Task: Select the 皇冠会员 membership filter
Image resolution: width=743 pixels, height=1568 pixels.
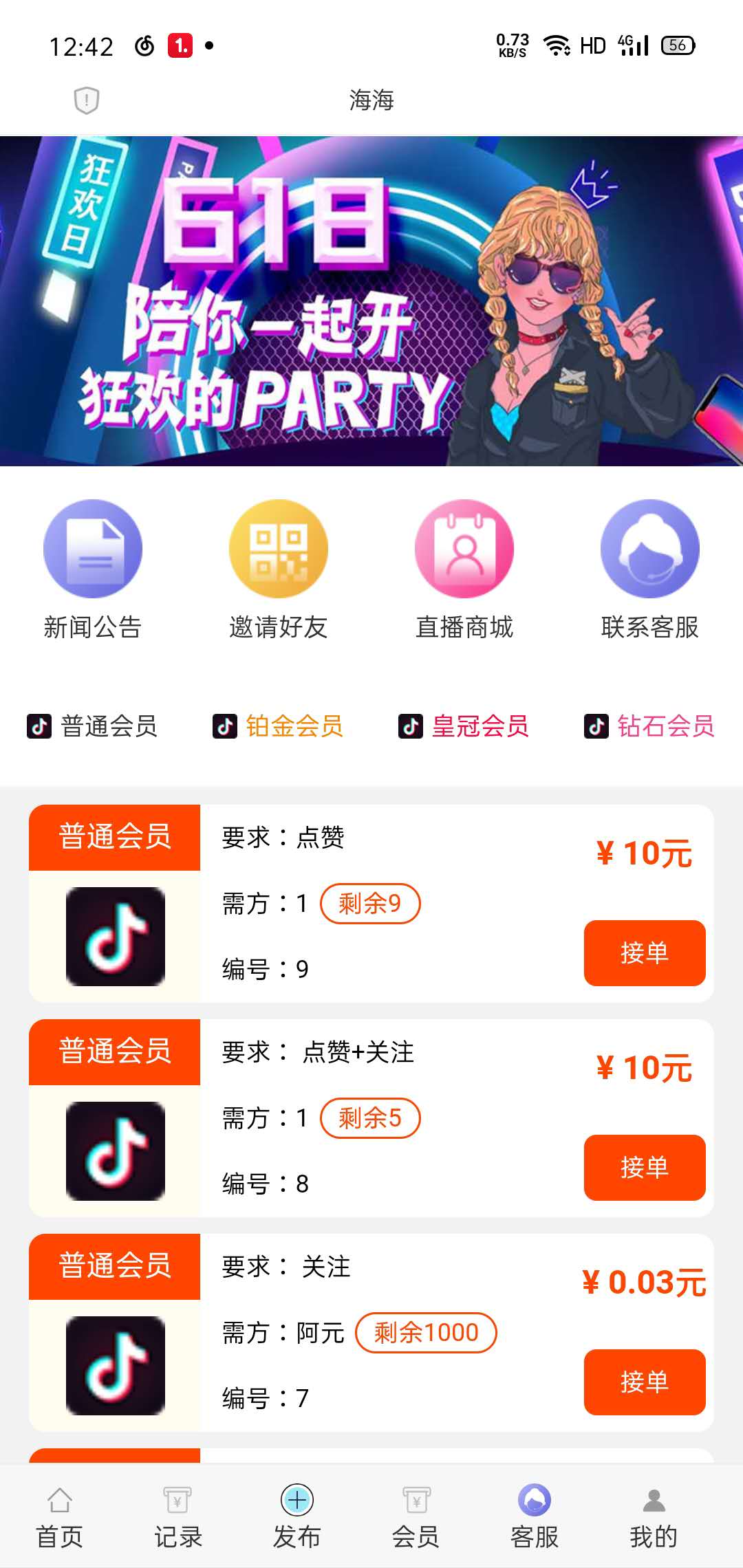Action: (464, 726)
